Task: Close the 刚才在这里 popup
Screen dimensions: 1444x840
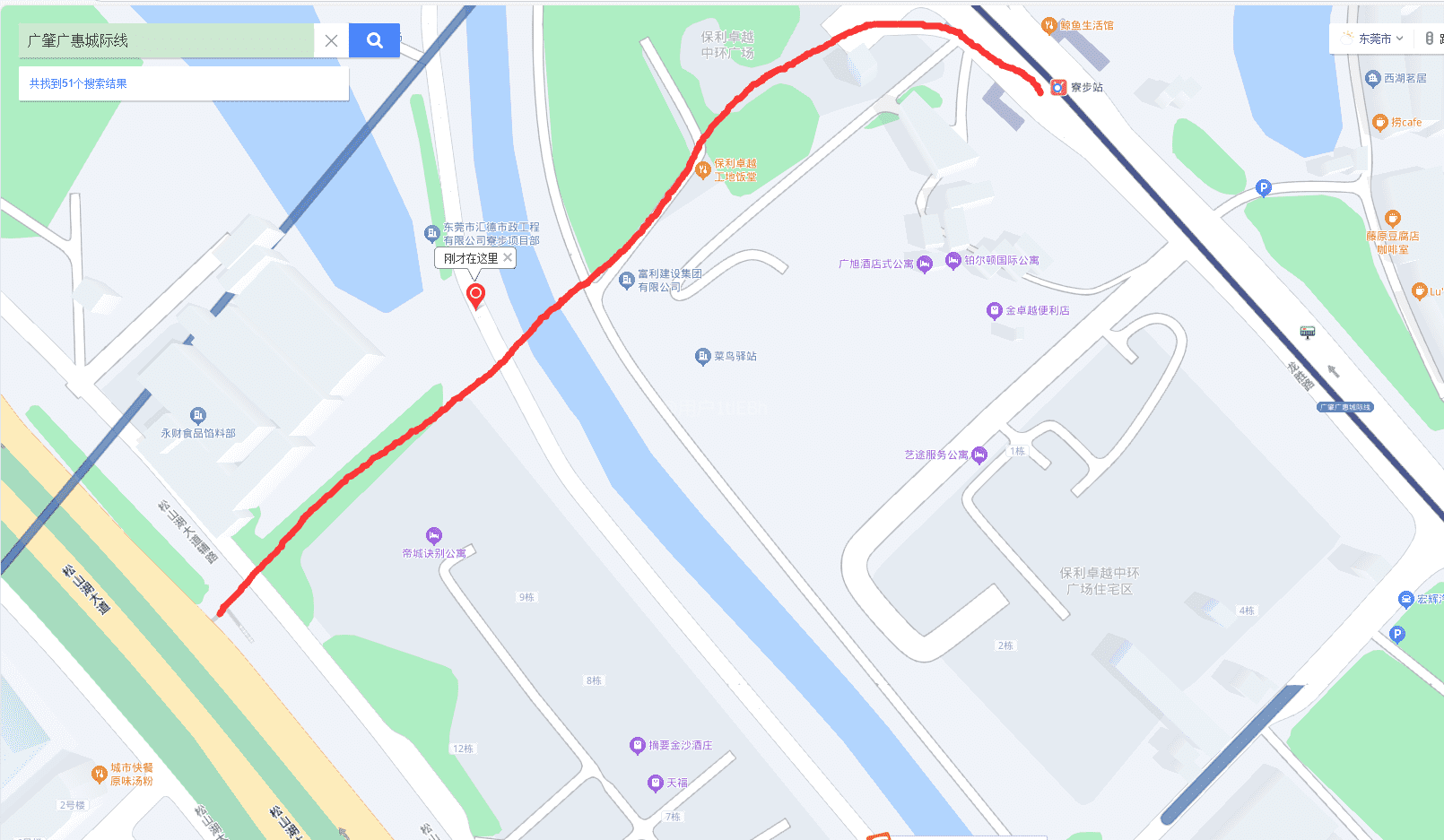Action: 508,257
